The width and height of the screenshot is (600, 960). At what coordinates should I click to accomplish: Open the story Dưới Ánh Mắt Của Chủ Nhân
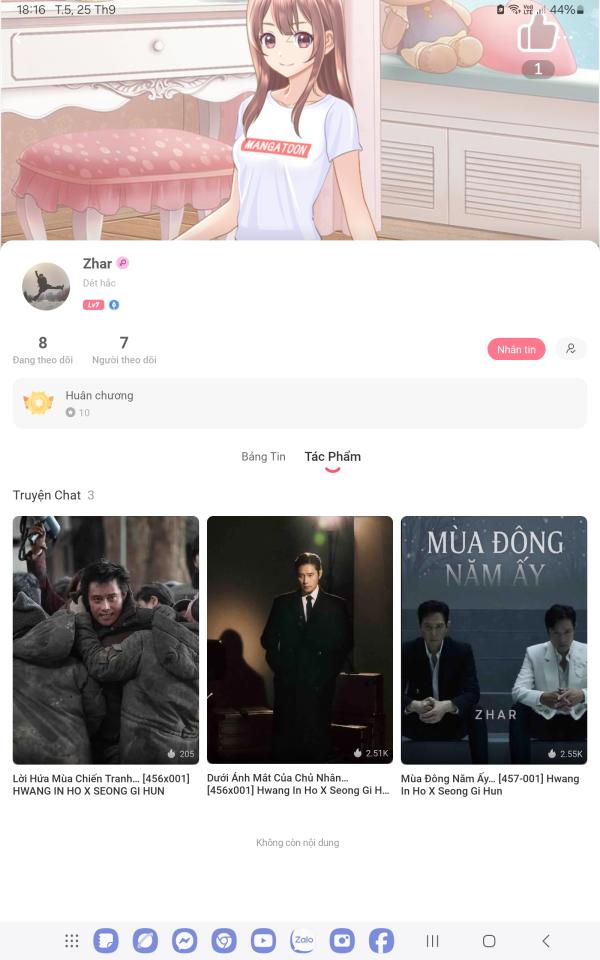tap(300, 640)
